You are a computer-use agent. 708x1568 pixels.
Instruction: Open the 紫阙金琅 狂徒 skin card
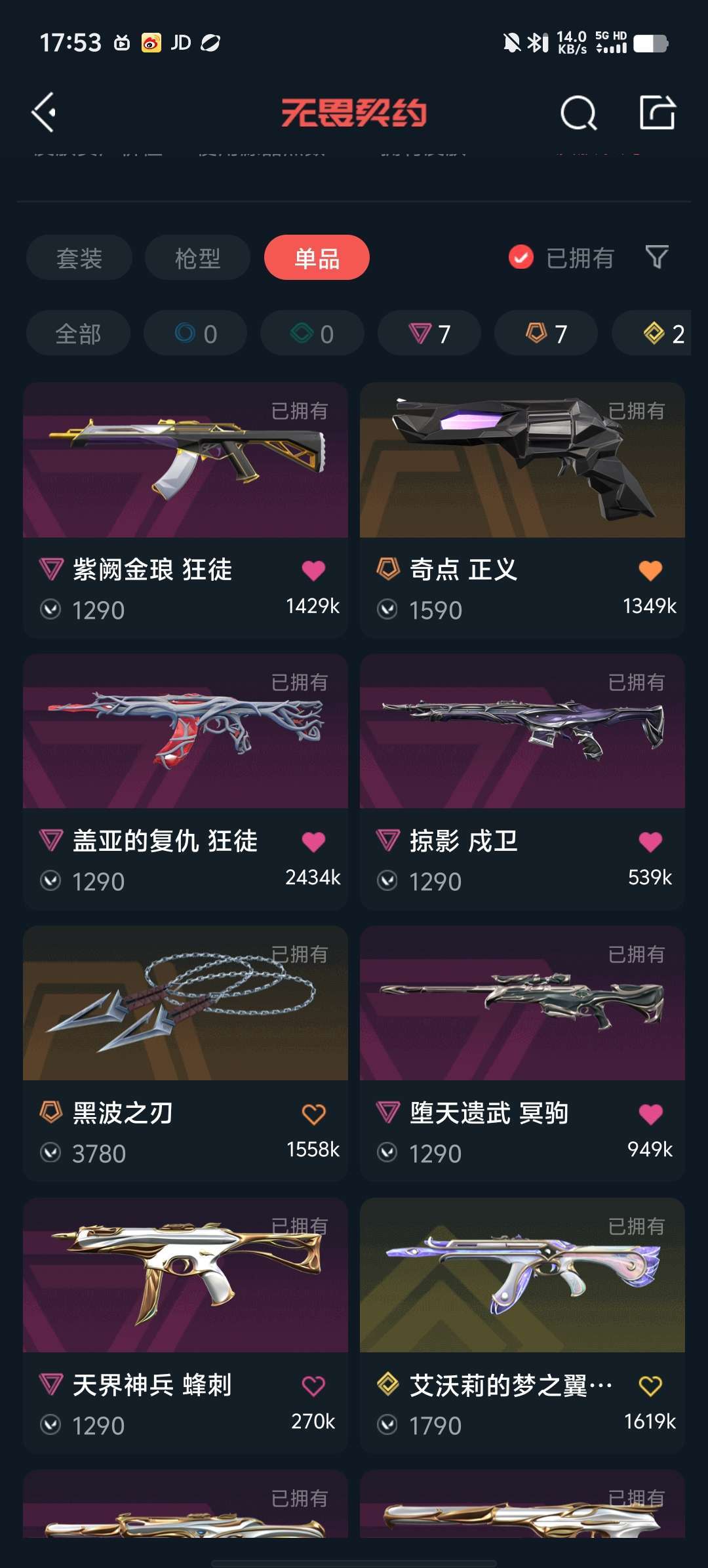click(186, 510)
